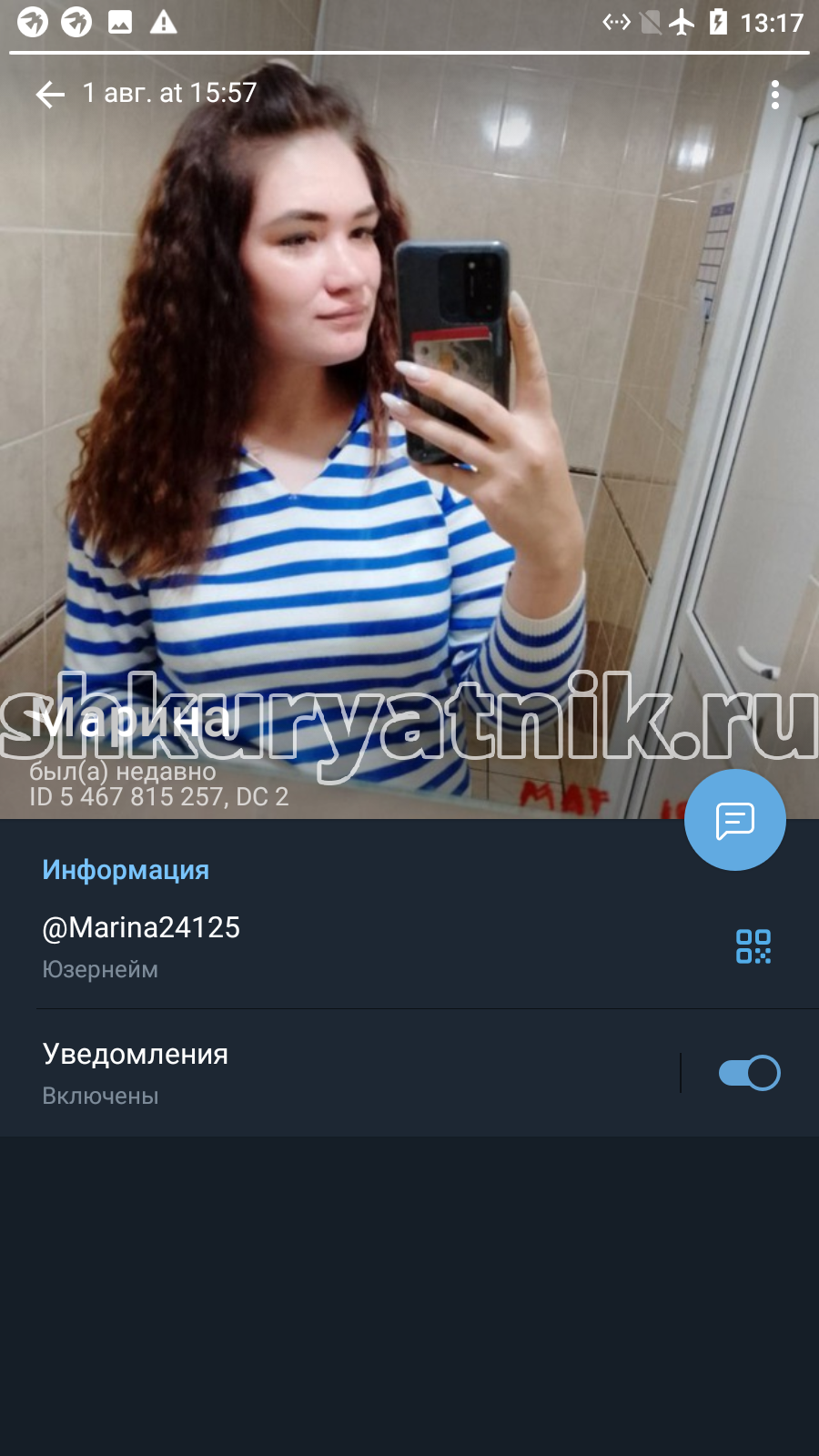Open the QR code for @Marina24125
Image resolution: width=819 pixels, height=1456 pixels.
753,946
